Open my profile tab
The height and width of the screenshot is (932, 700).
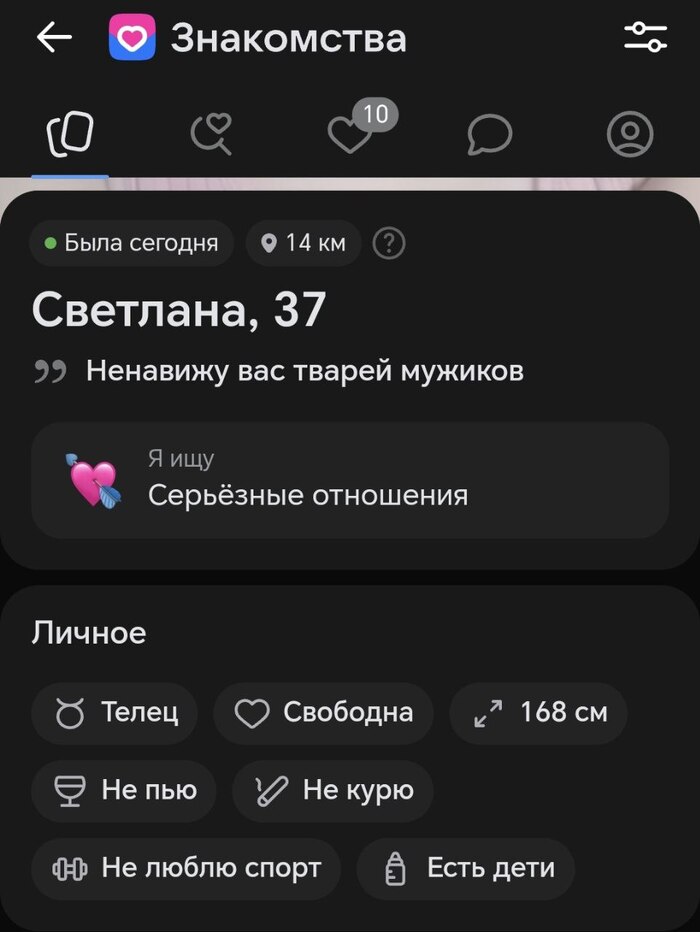click(x=630, y=134)
